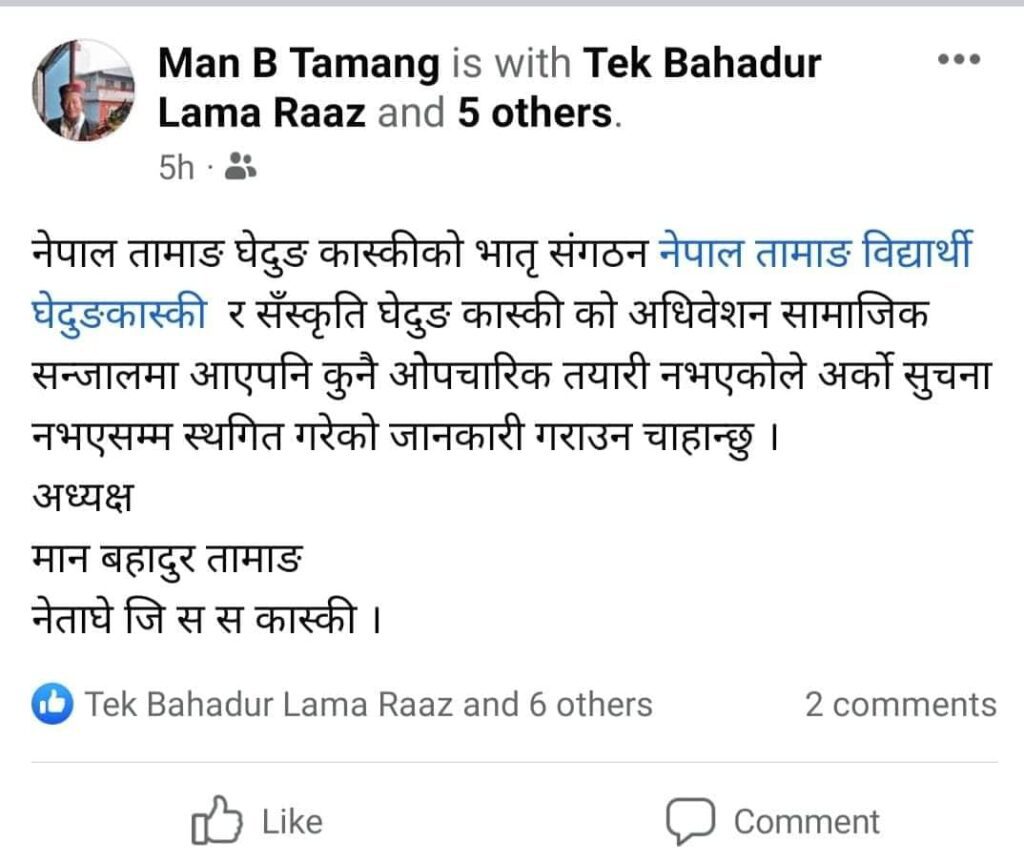This screenshot has height=863, width=1024.
Task: Open the post's three-dot options menu
Action: [x=959, y=59]
